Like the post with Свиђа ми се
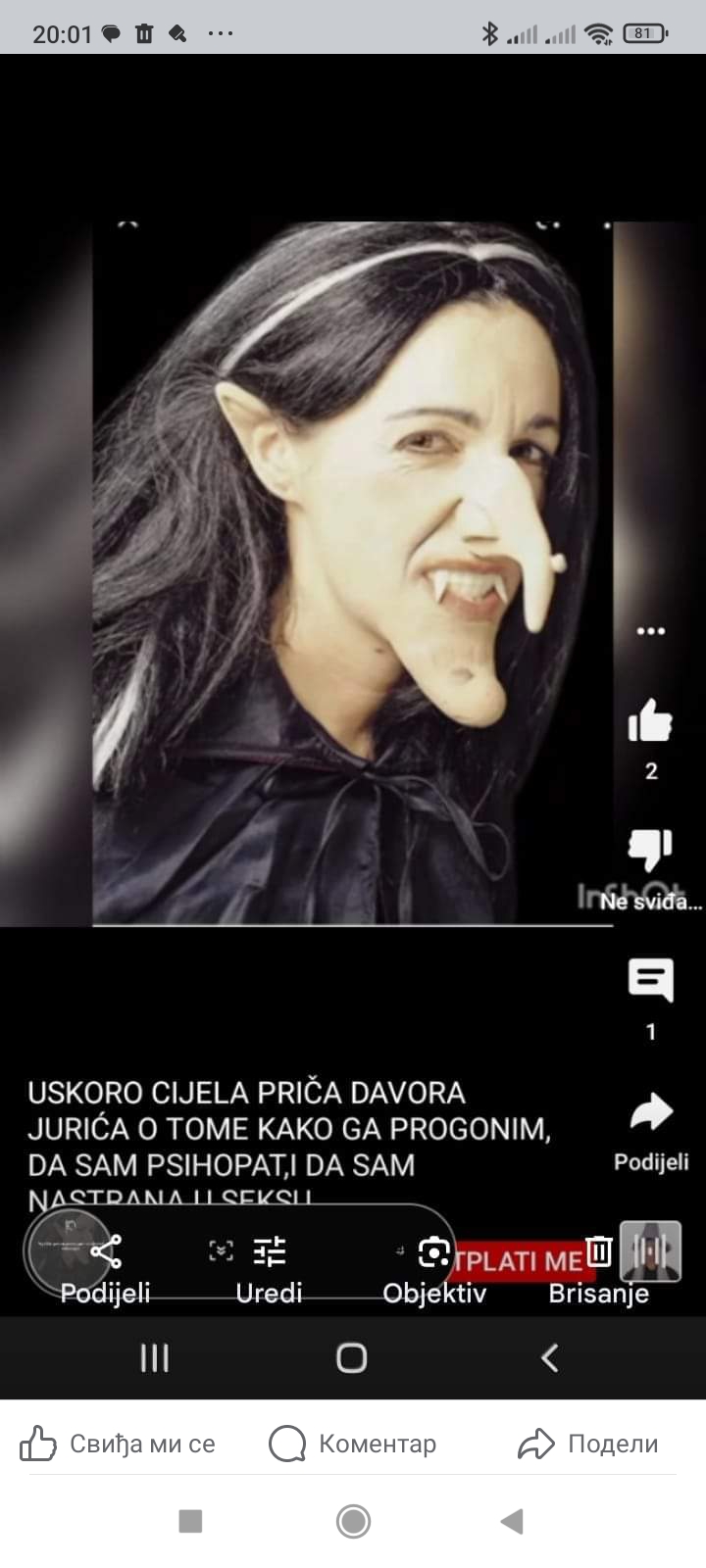This screenshot has height=1568, width=706. point(118,1444)
